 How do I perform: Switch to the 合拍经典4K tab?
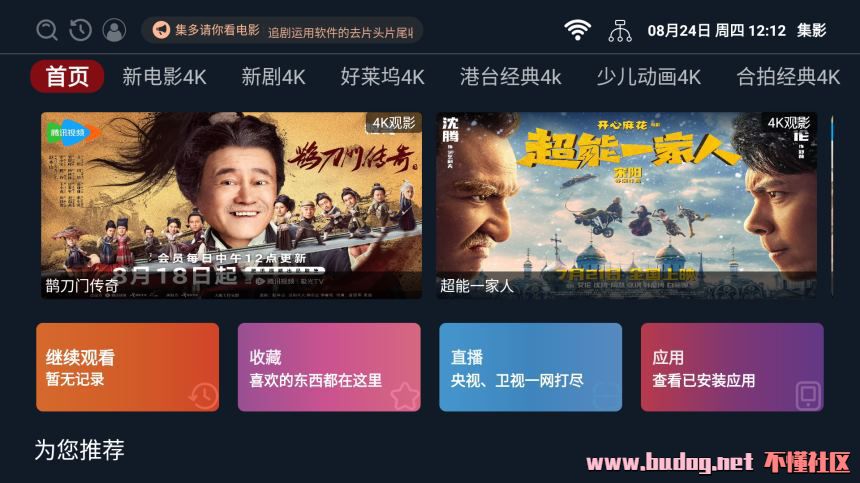pyautogui.click(x=788, y=77)
